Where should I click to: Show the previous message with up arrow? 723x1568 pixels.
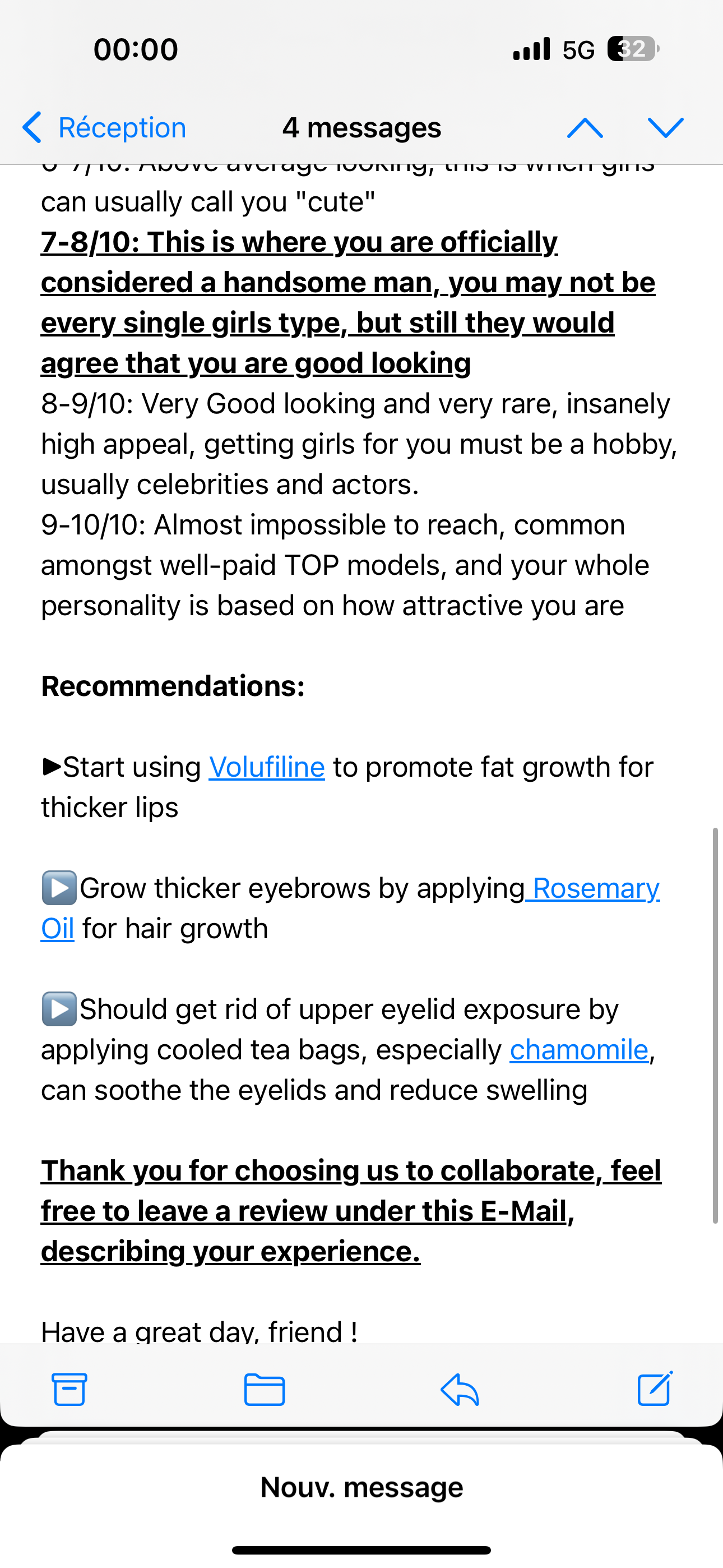pos(585,128)
